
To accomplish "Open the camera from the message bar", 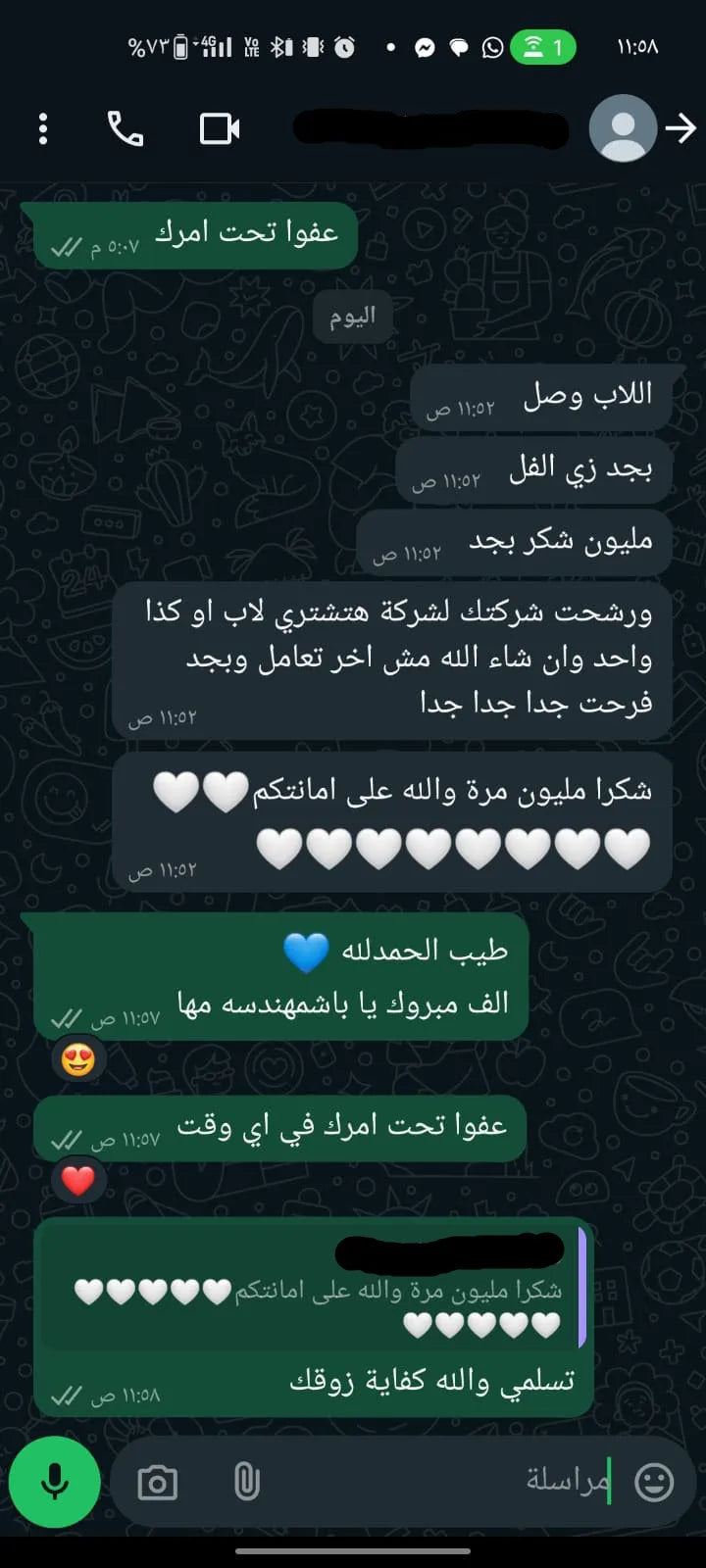I will click(x=157, y=1483).
